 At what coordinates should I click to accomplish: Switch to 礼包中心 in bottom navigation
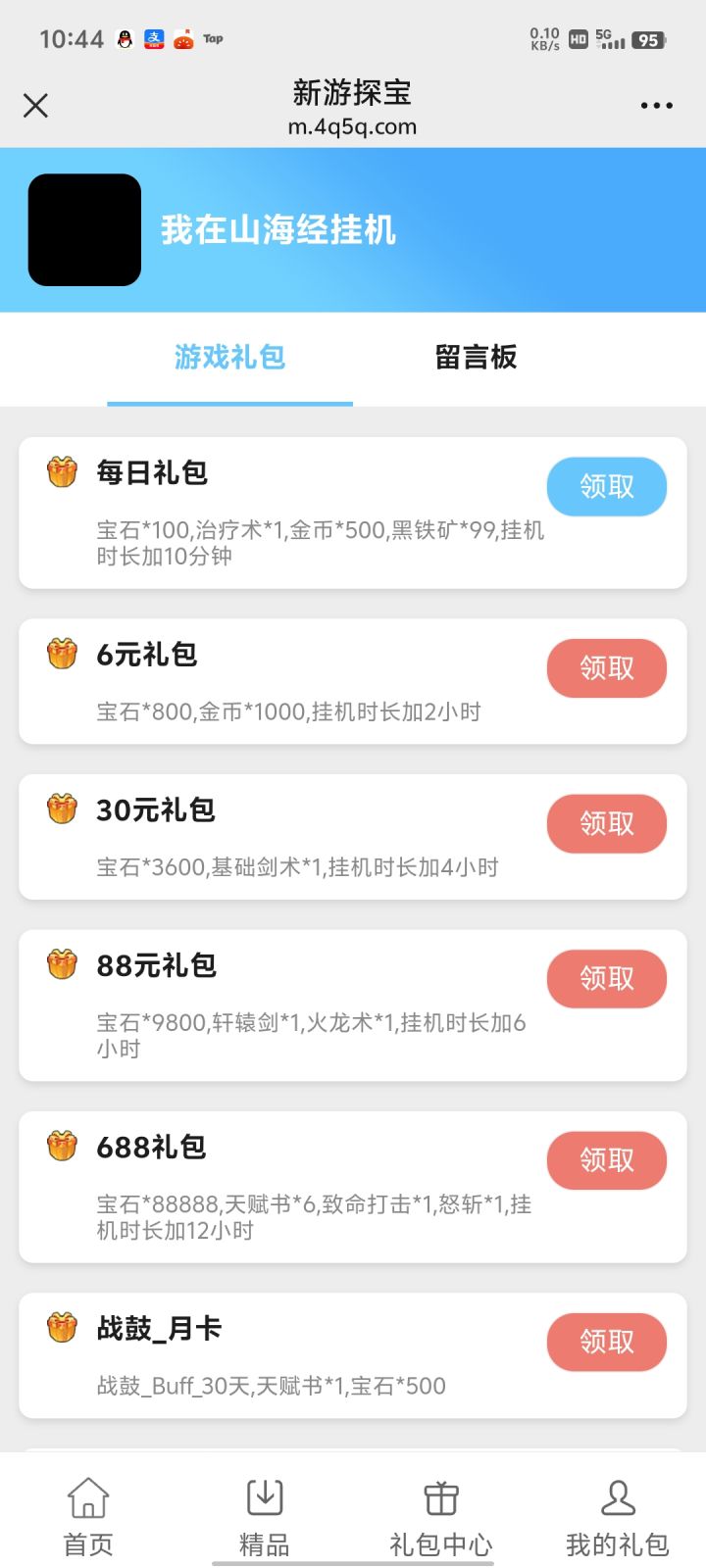click(x=441, y=1516)
